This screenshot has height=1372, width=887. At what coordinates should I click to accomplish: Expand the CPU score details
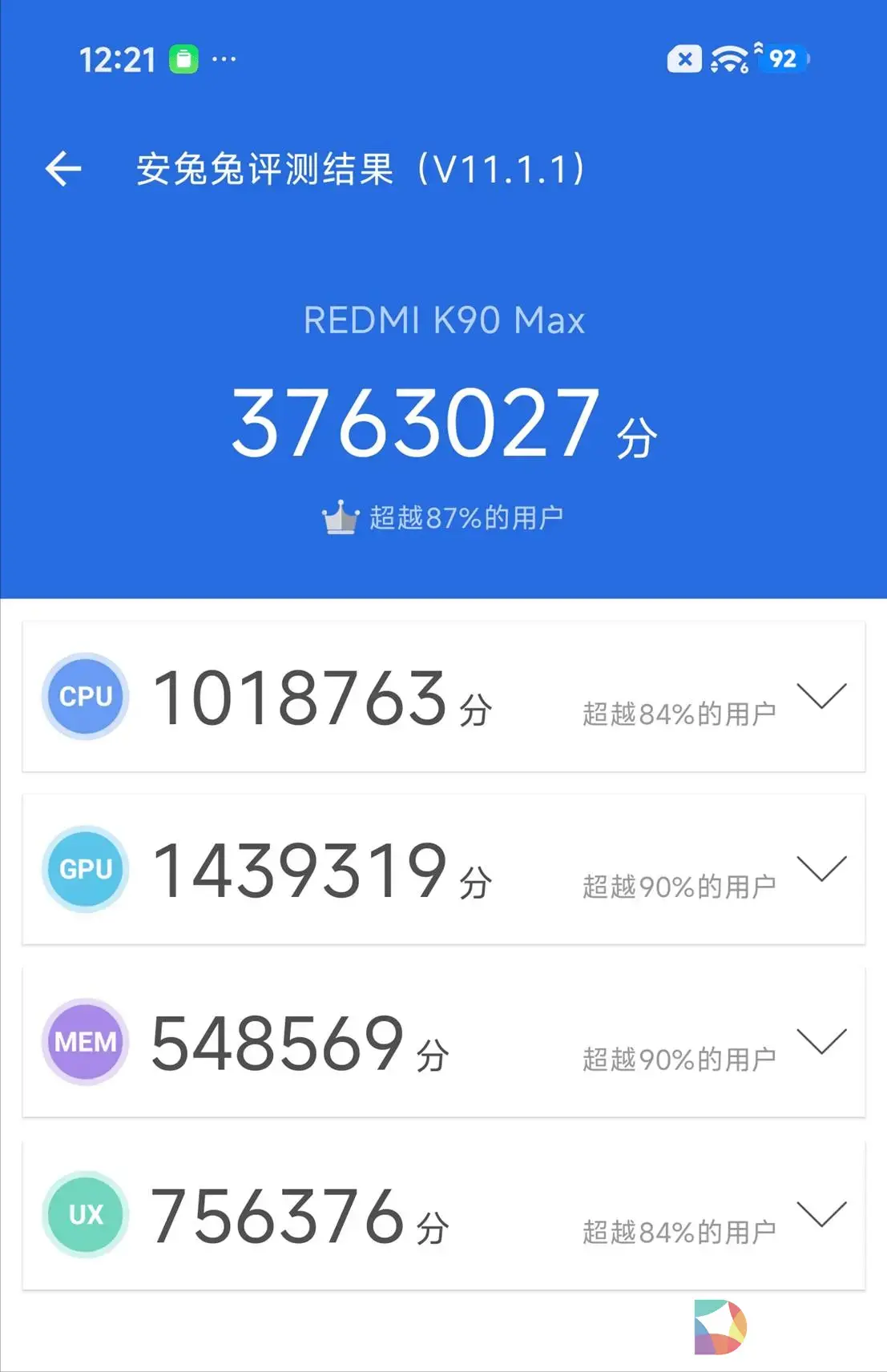coord(821,696)
